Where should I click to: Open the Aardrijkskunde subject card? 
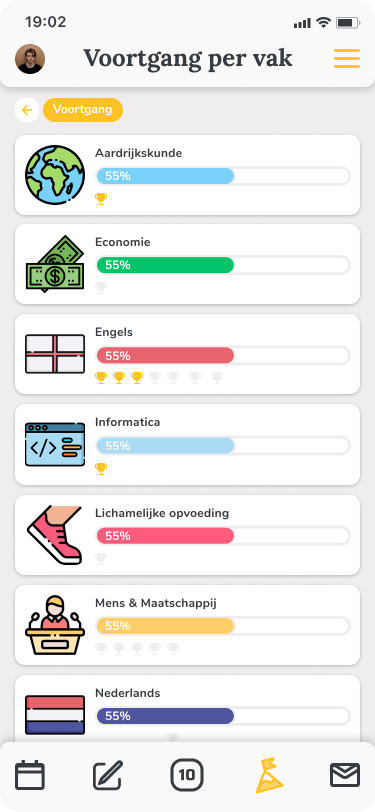(x=188, y=175)
